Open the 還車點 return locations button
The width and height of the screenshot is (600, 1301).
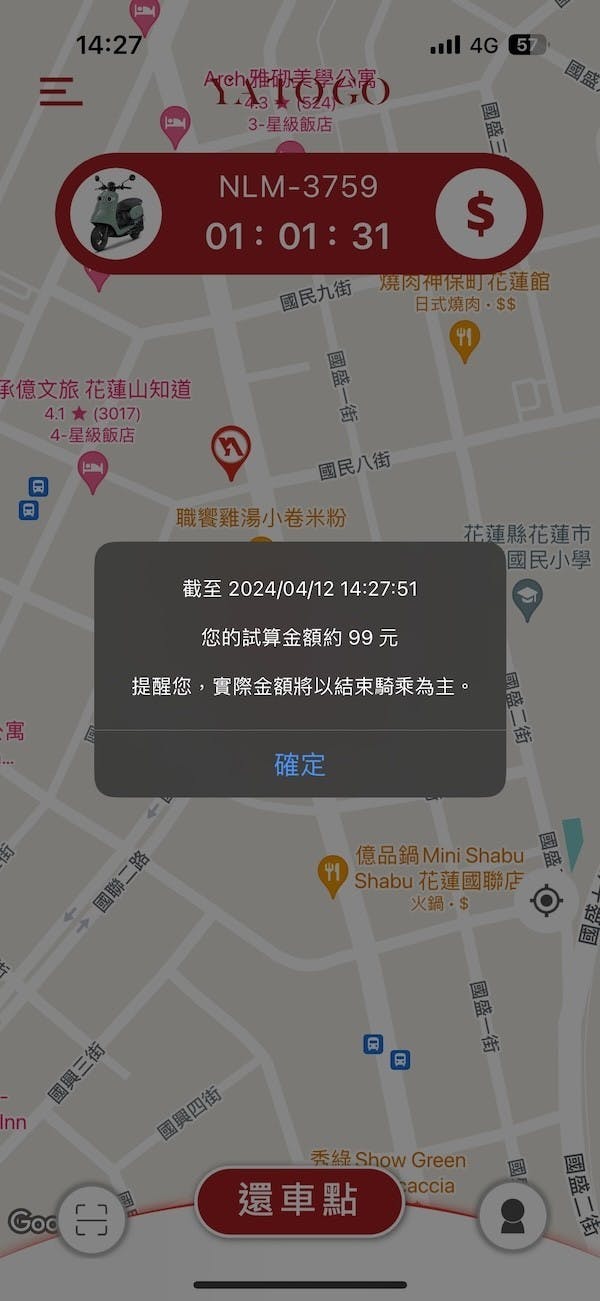coord(298,1201)
